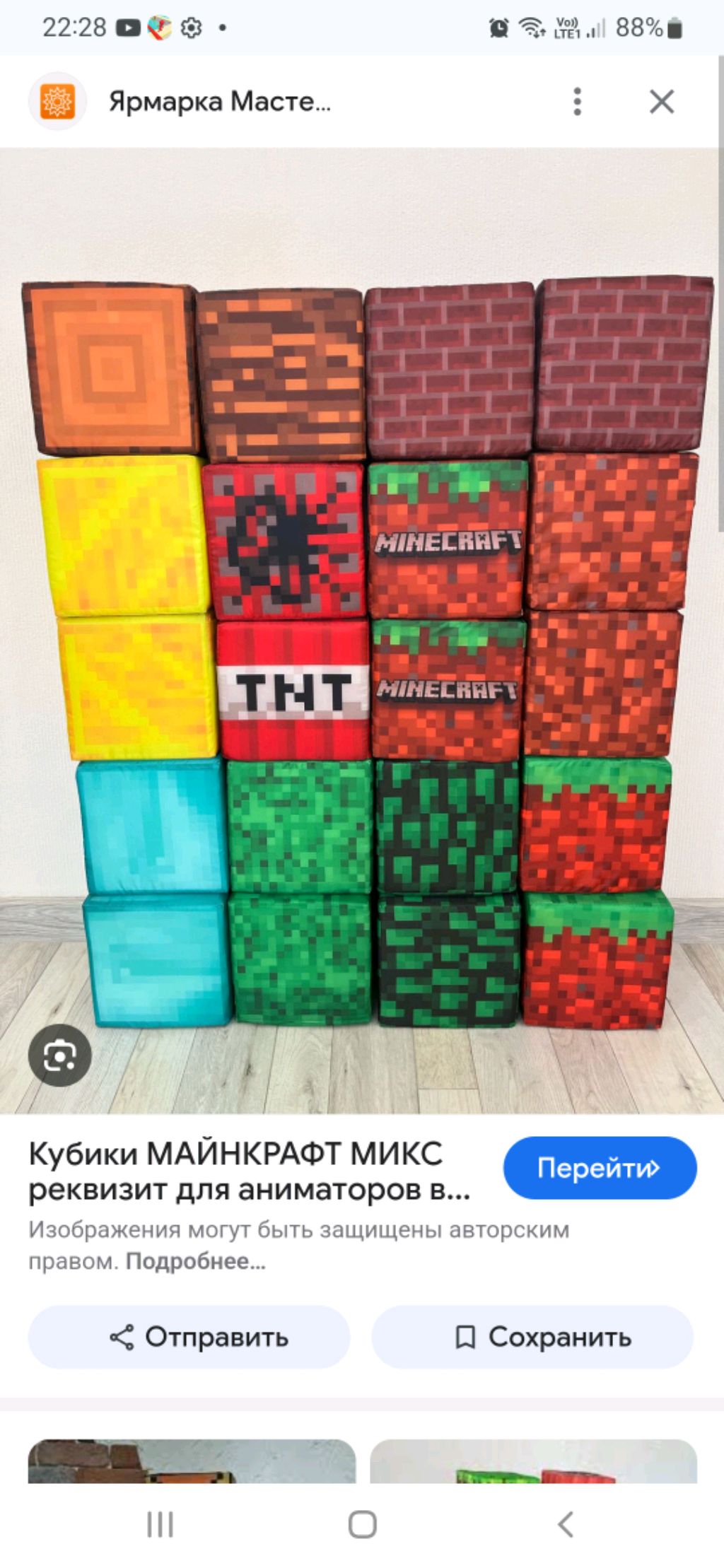724x1568 pixels.
Task: Tap the Перейти button to visit the site
Action: (x=600, y=1168)
